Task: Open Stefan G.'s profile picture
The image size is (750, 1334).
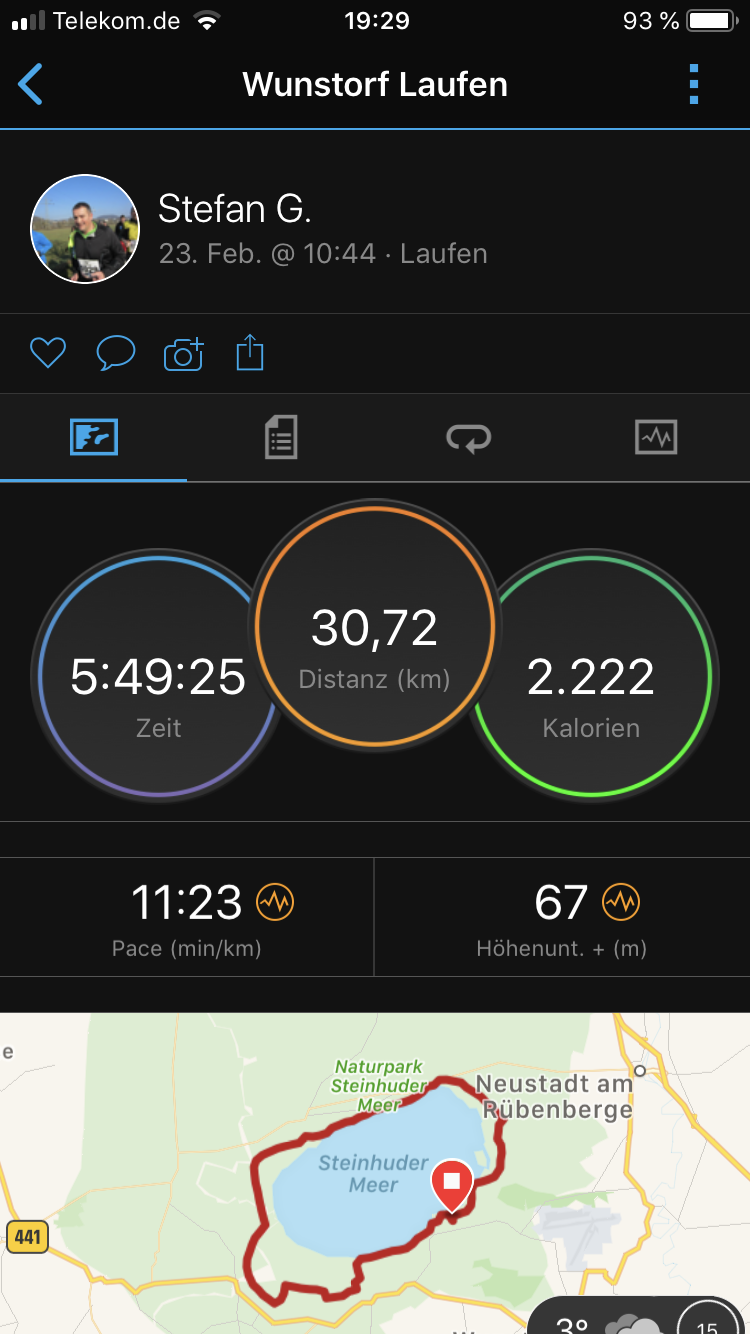Action: [85, 229]
